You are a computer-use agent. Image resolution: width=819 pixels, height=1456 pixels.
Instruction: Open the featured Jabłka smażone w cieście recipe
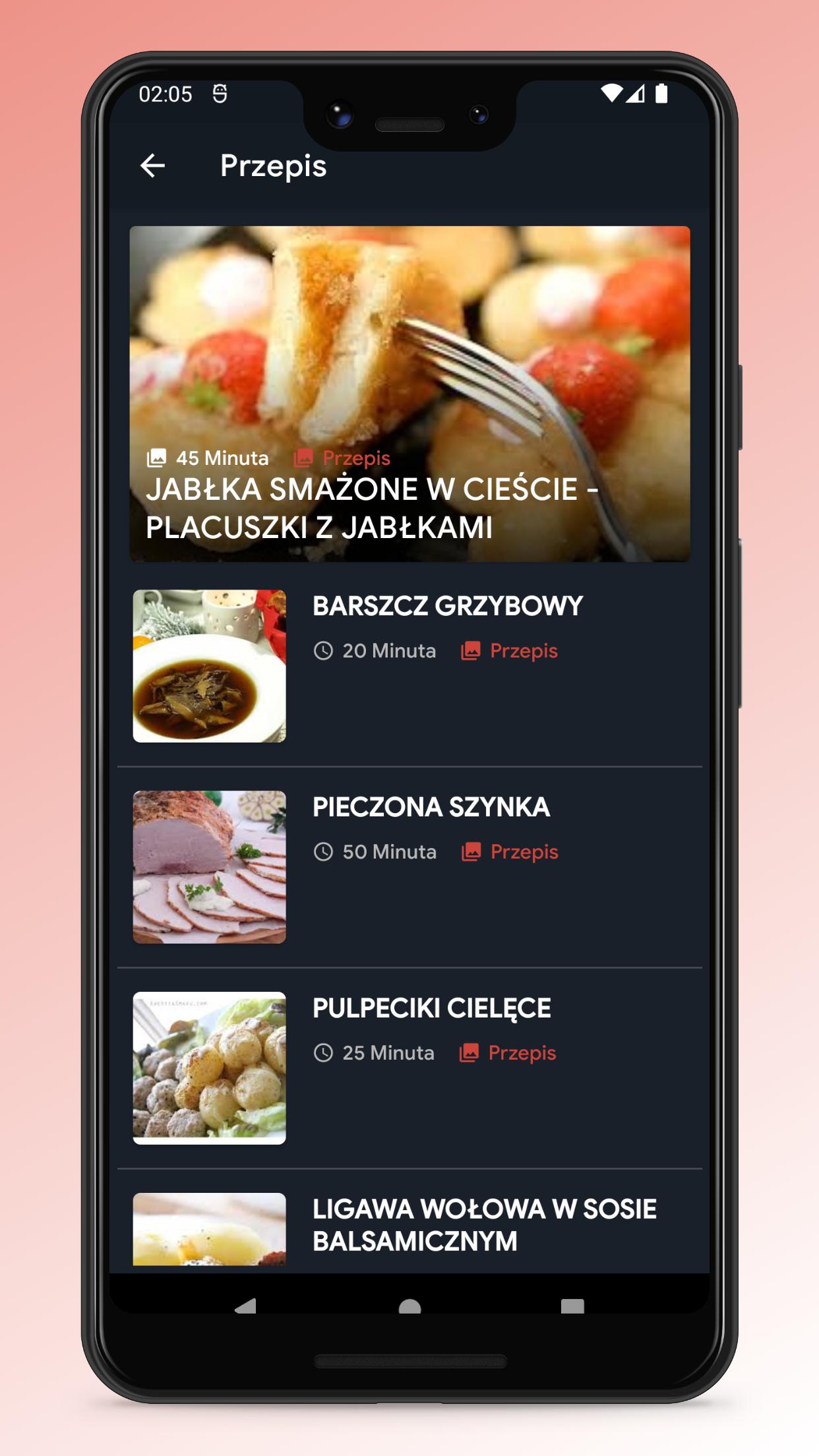409,394
